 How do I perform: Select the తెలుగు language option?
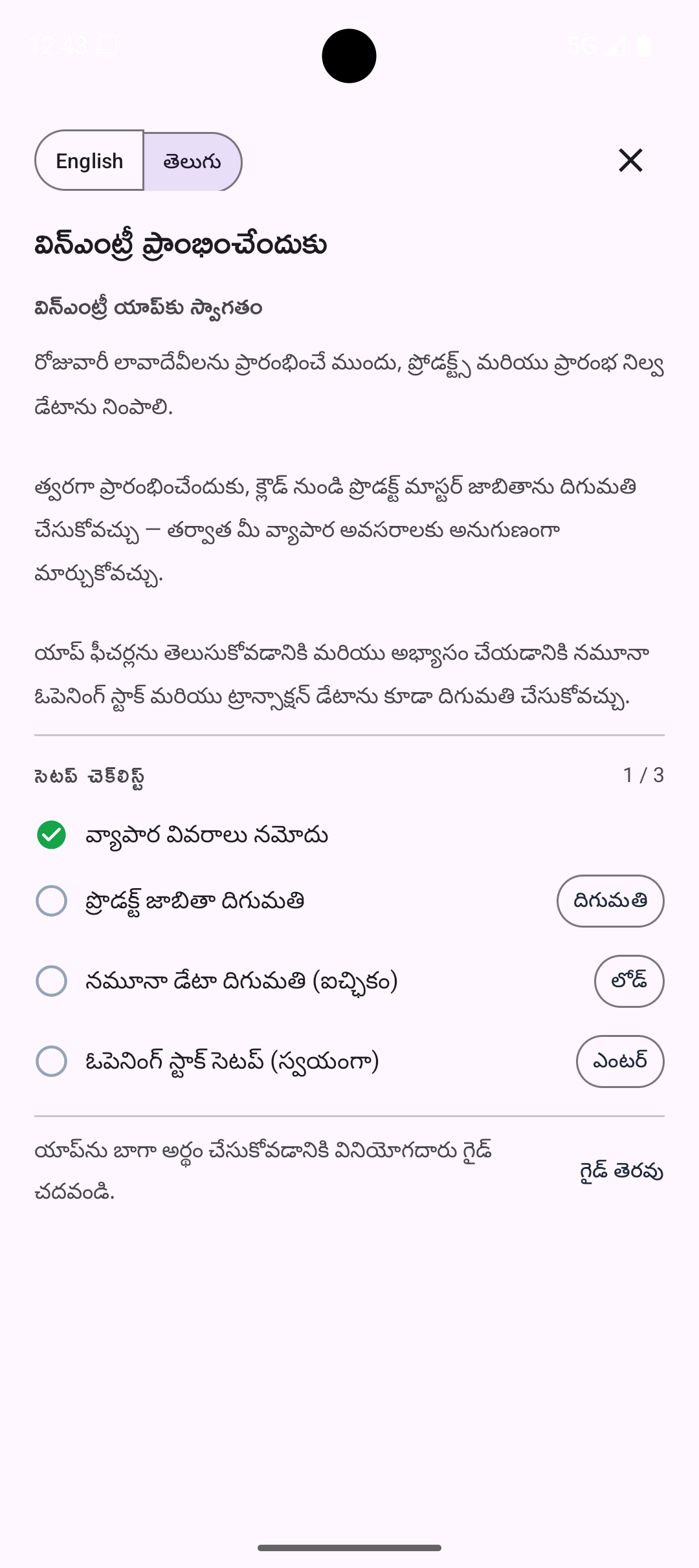click(193, 160)
